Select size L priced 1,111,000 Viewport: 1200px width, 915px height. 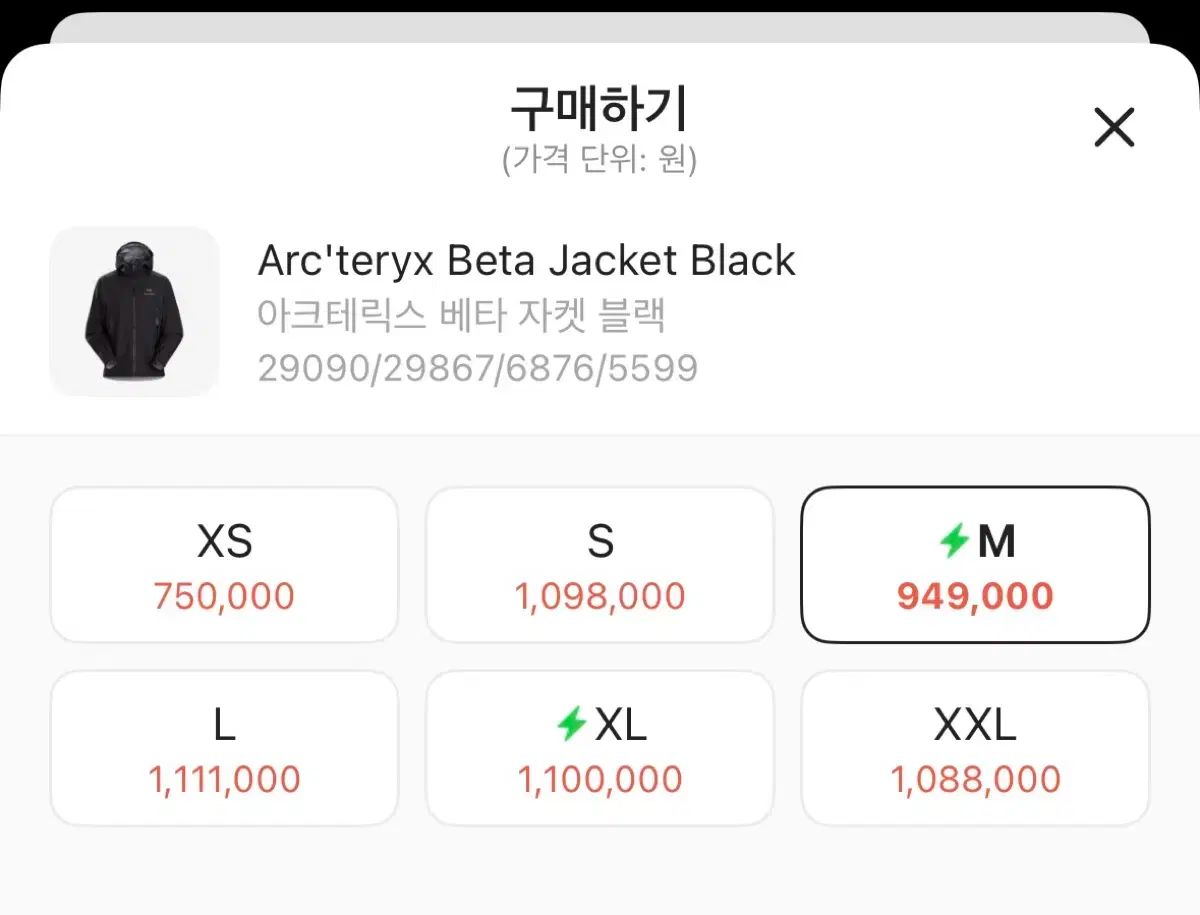click(224, 749)
